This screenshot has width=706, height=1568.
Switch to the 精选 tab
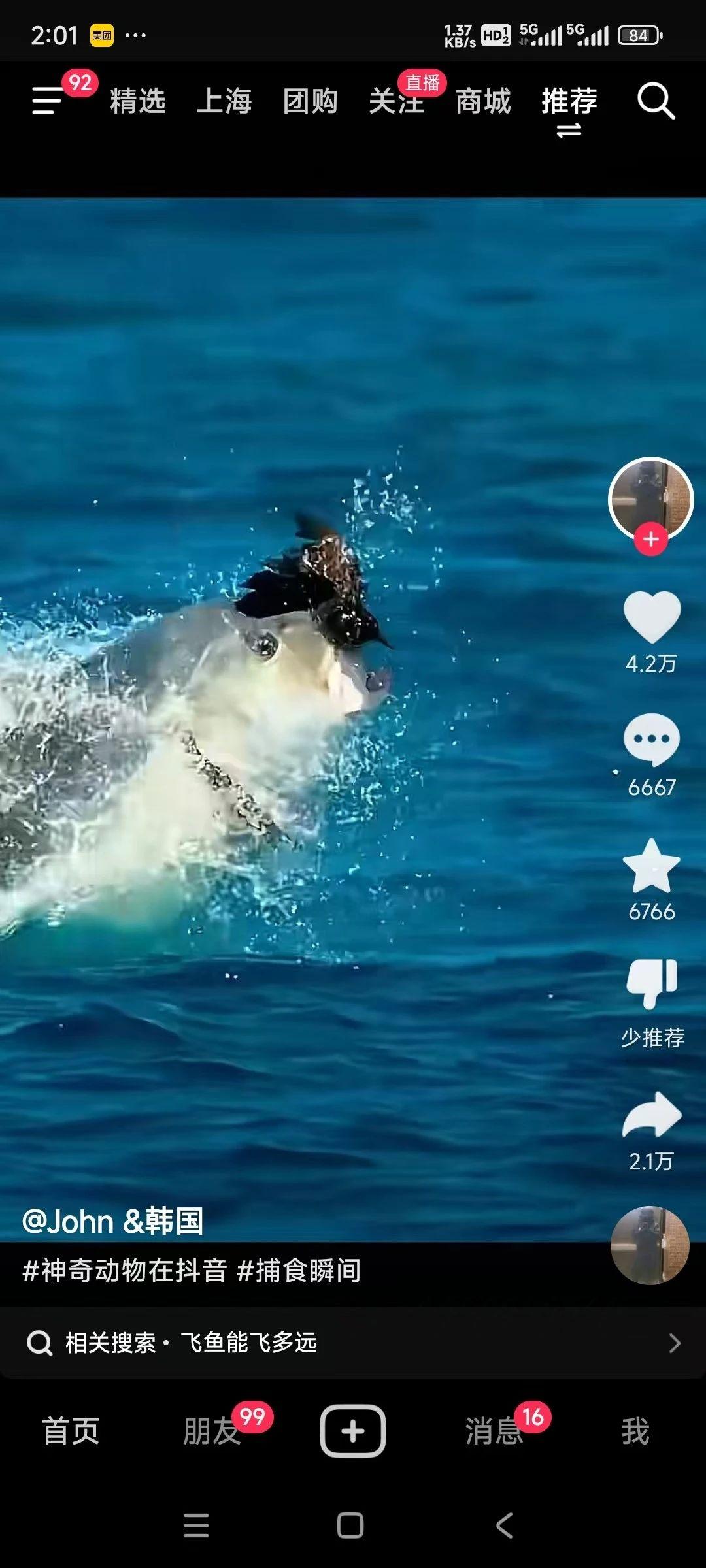coord(137,101)
